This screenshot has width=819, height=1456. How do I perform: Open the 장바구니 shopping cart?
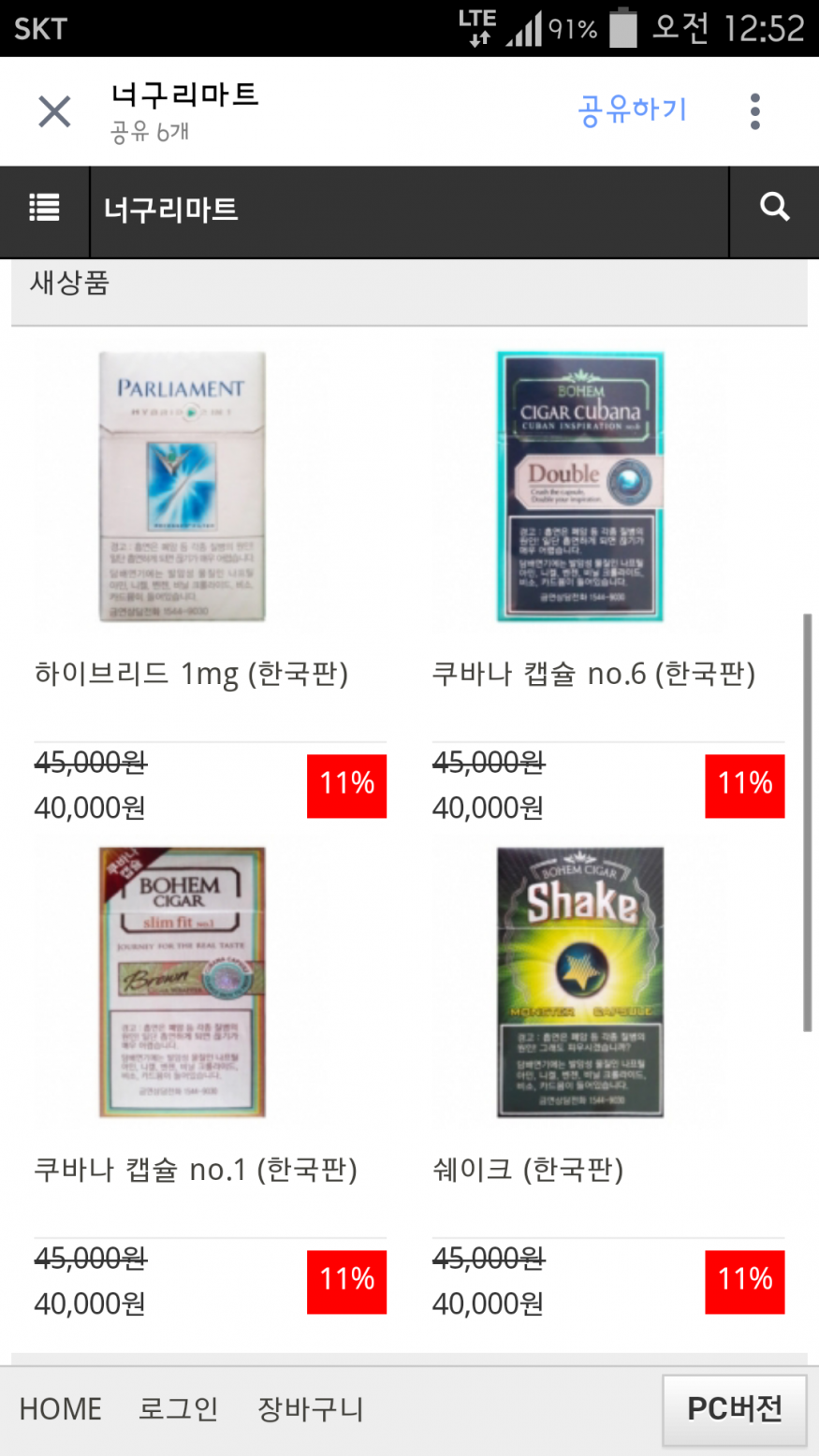pos(310,1408)
